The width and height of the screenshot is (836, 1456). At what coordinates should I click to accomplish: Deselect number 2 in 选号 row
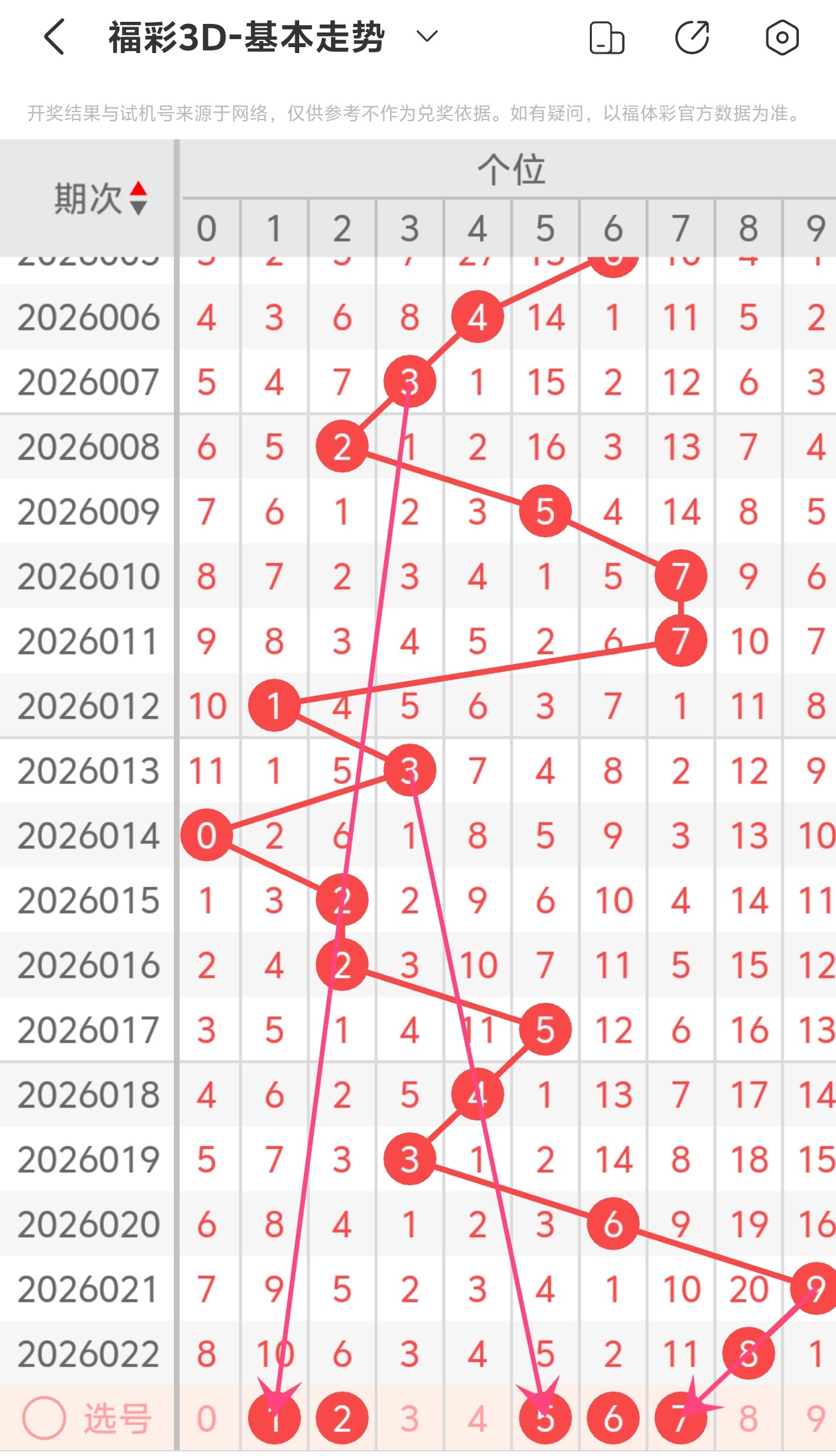point(342,1419)
